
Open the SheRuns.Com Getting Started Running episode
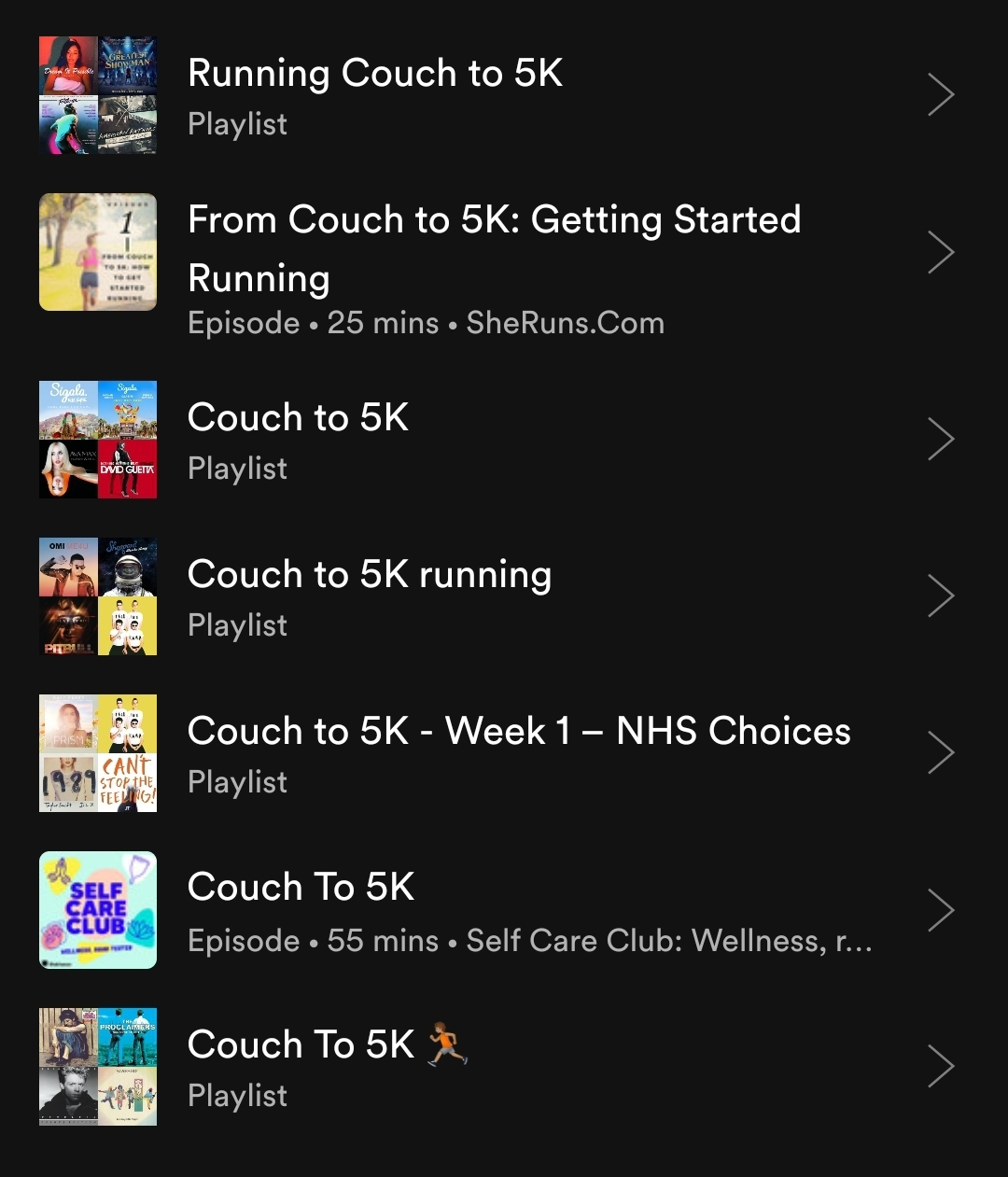click(494, 252)
